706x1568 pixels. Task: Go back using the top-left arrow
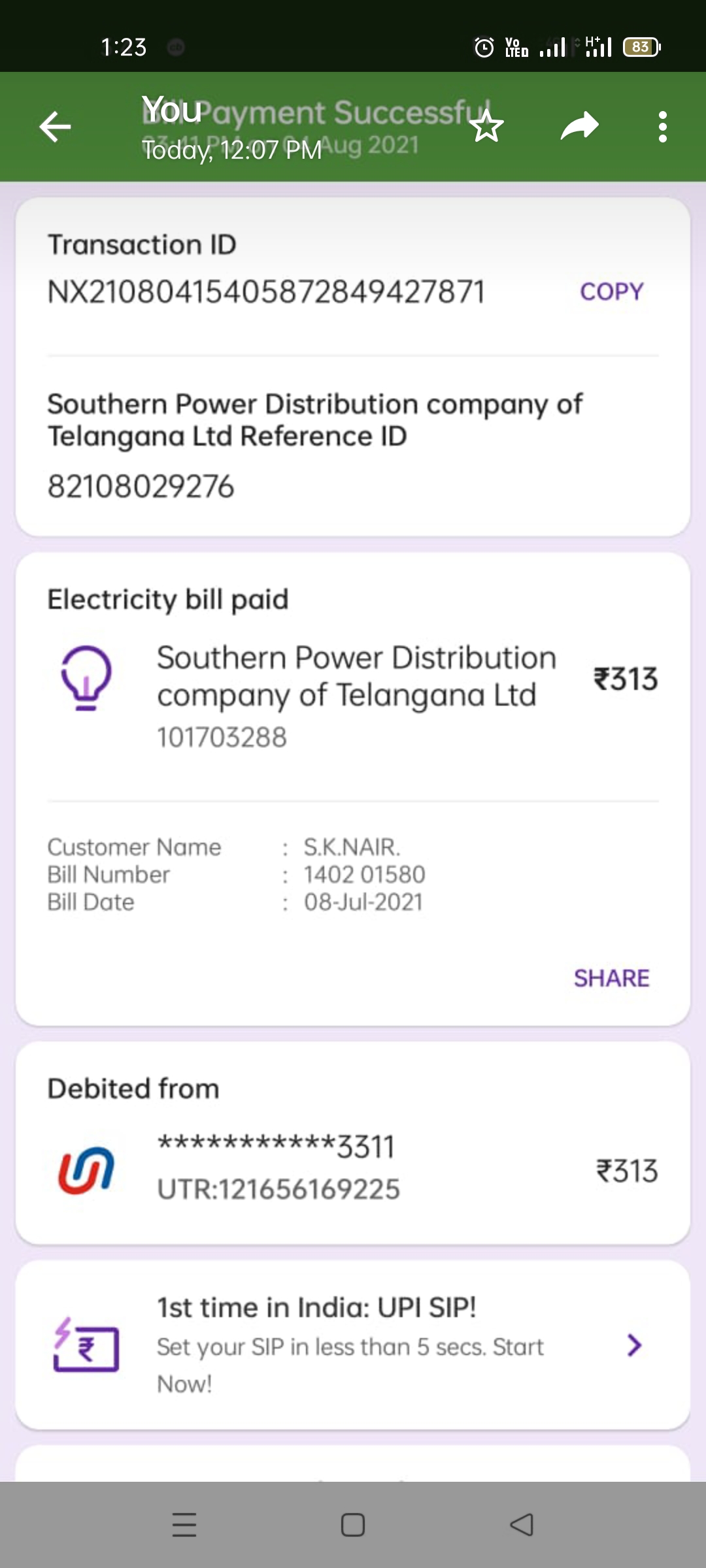[x=56, y=127]
